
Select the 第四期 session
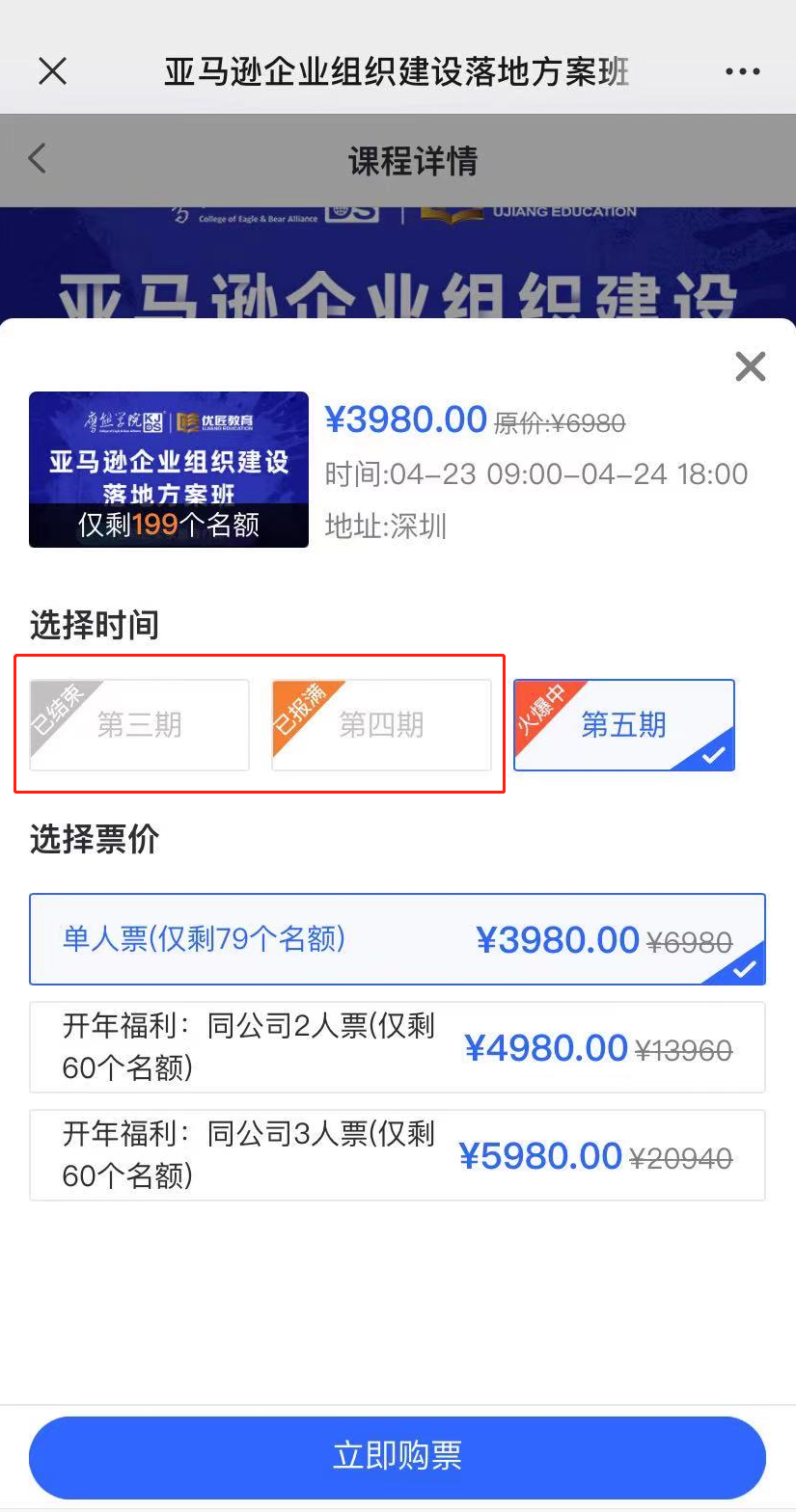(381, 725)
